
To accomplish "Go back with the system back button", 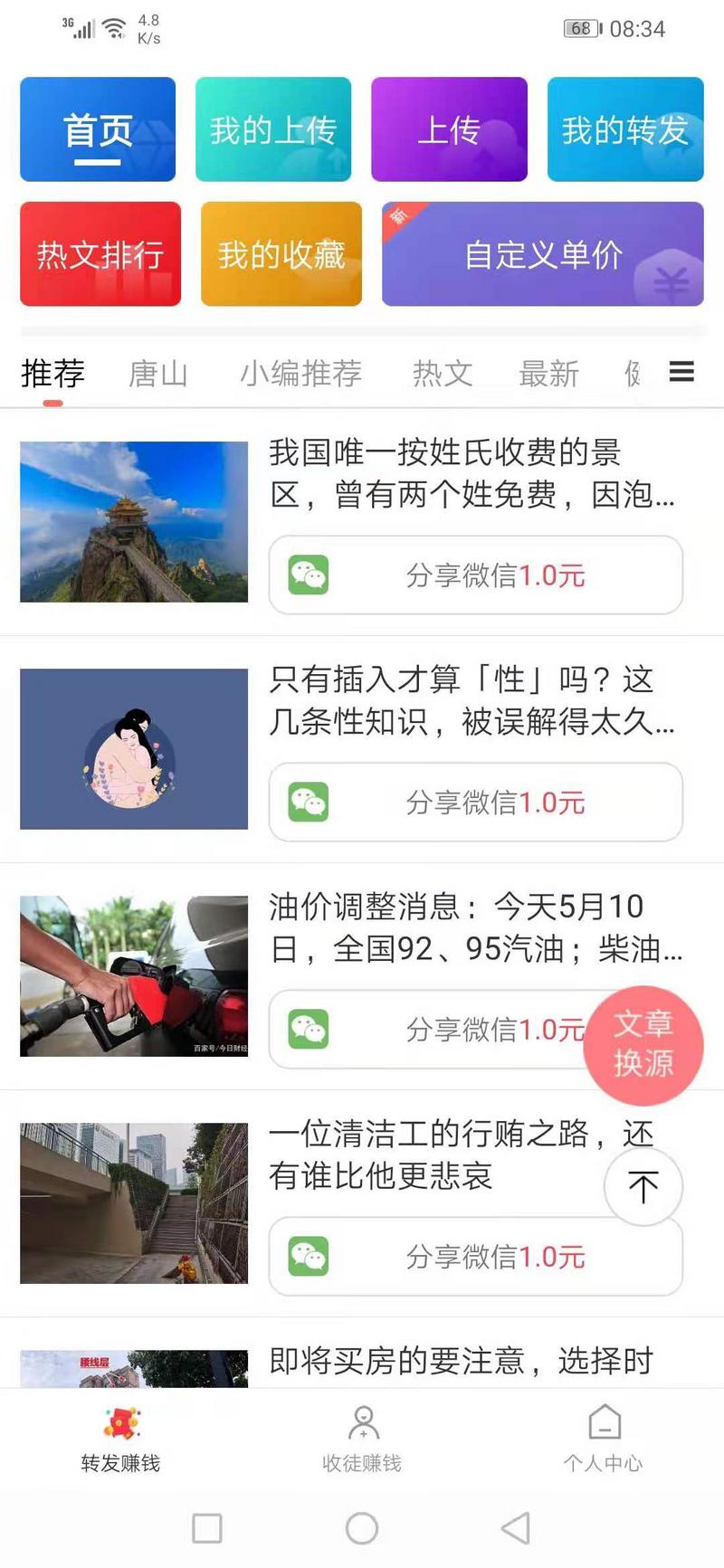I will [516, 1528].
